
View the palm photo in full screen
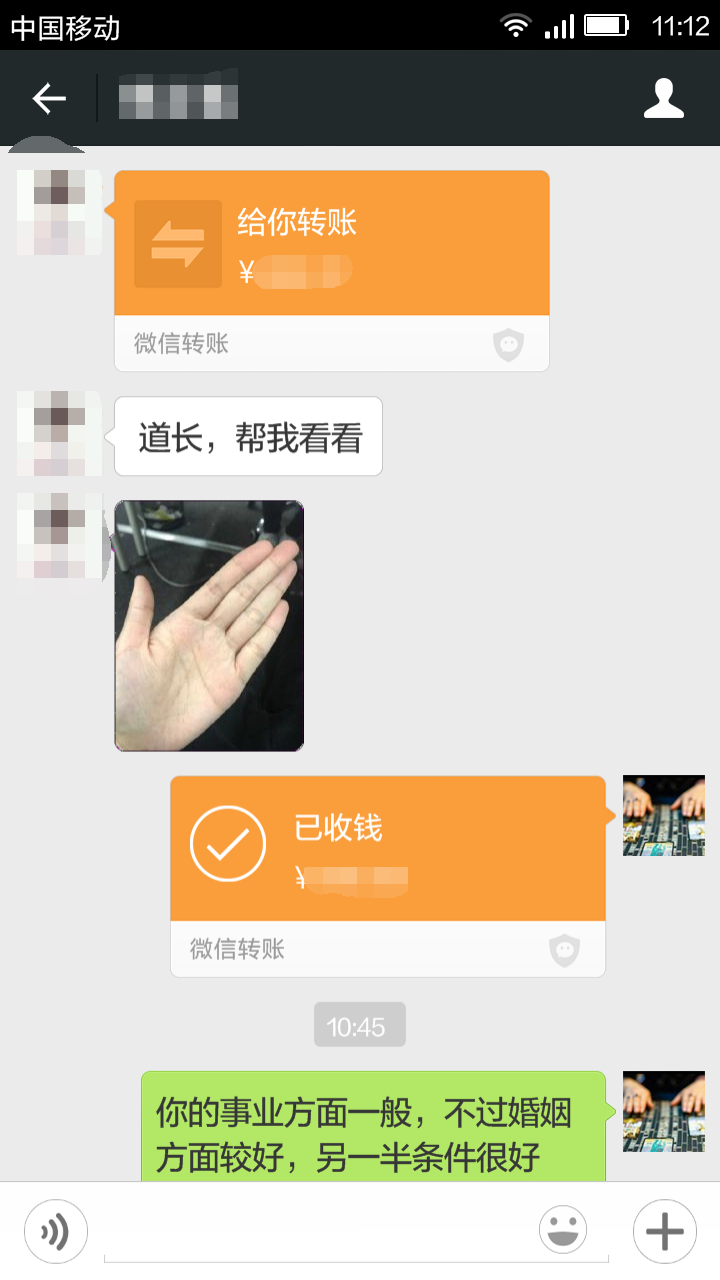pyautogui.click(x=209, y=626)
